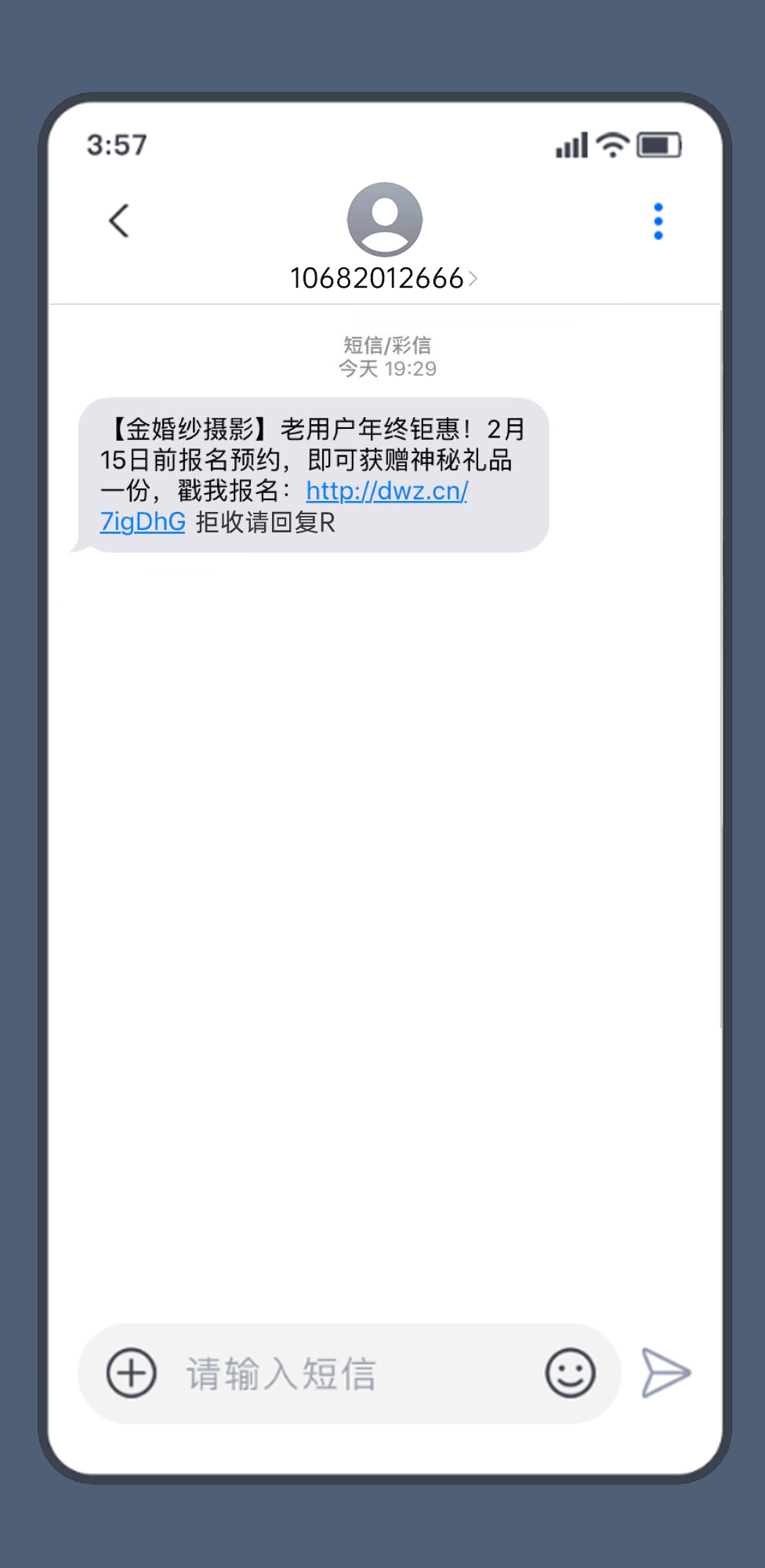
Task: Select the underlined 7igDhG link text
Action: point(142,521)
